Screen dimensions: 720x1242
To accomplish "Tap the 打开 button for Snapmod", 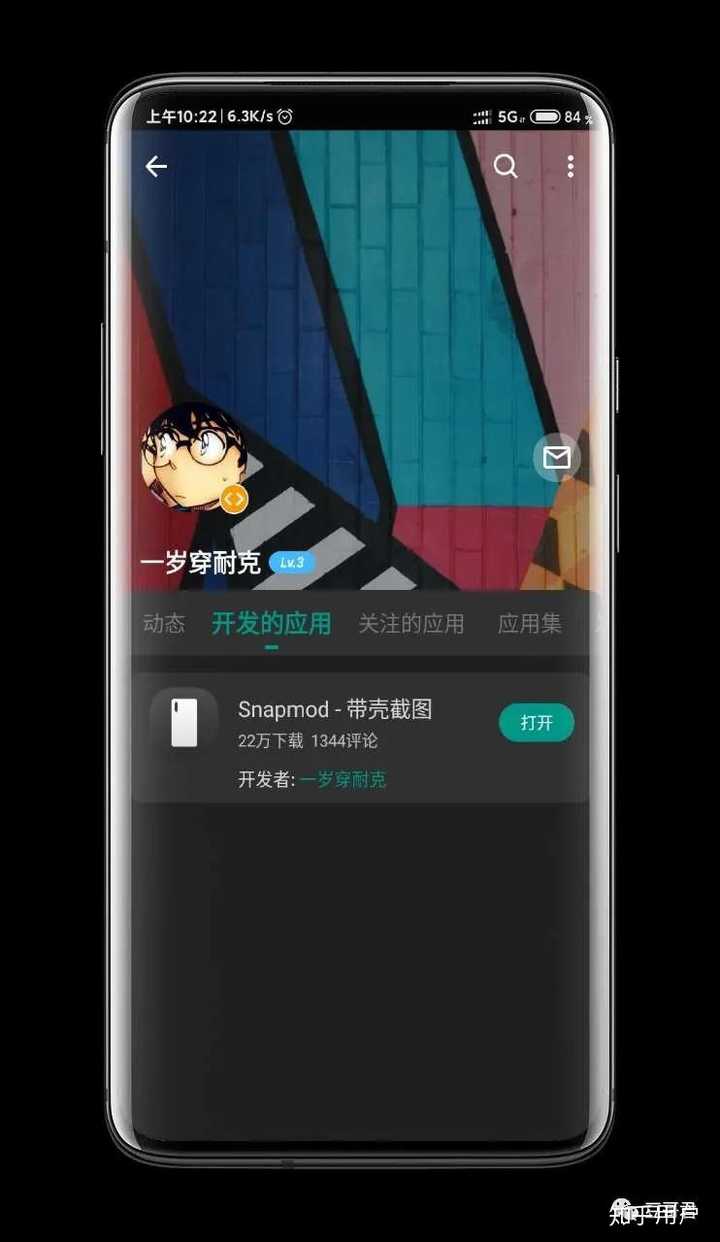I will coord(537,722).
